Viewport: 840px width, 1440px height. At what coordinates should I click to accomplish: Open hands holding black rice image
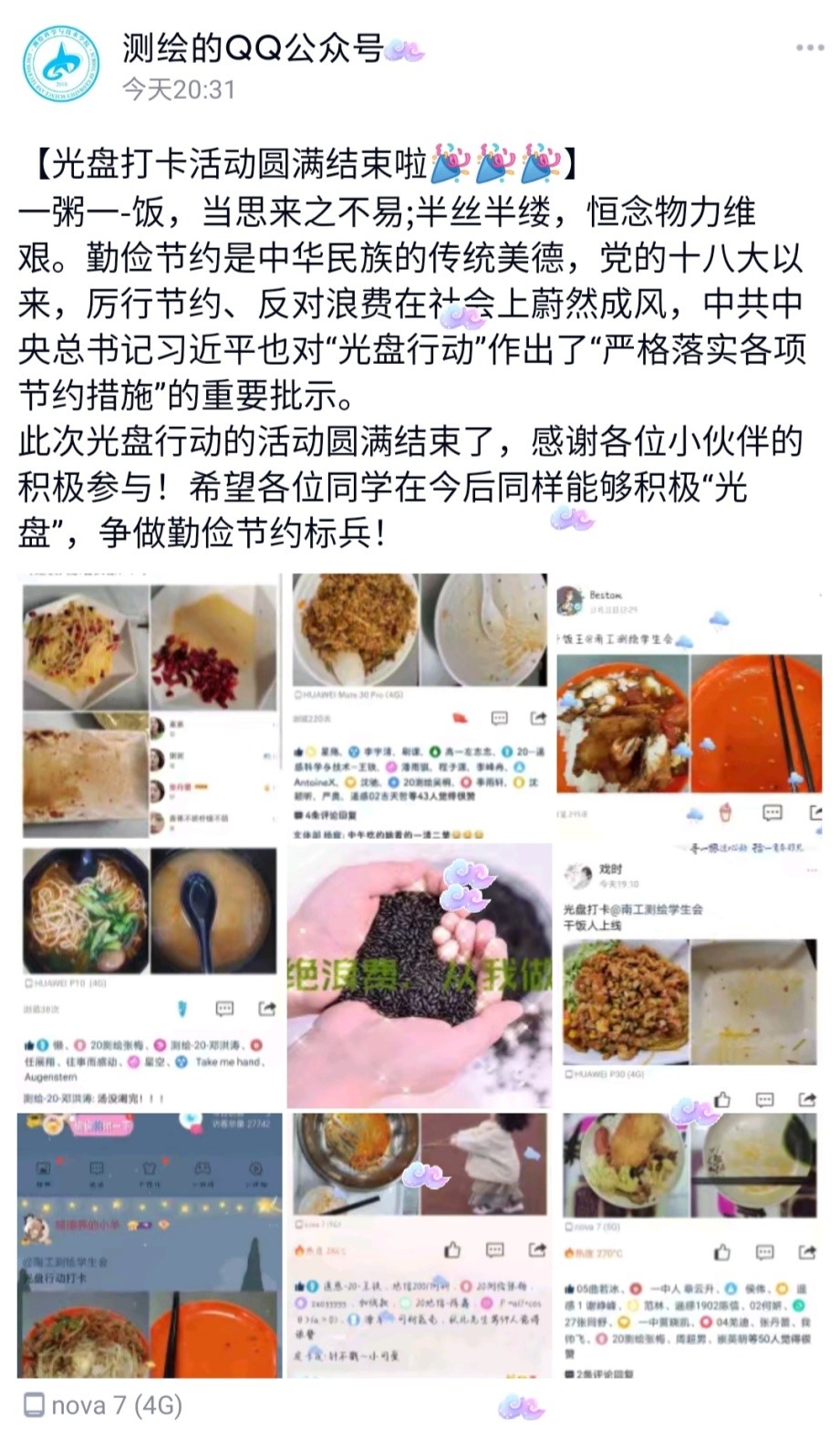coord(420,976)
